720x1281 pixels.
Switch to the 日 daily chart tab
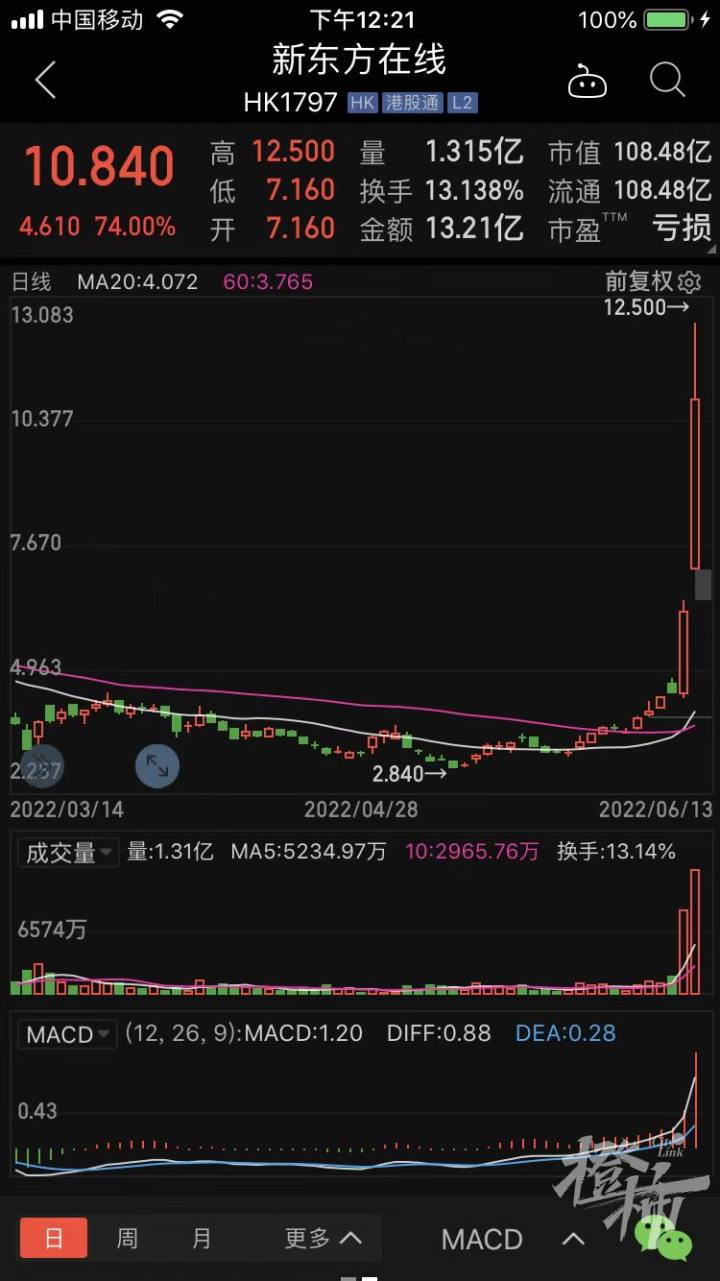54,1238
